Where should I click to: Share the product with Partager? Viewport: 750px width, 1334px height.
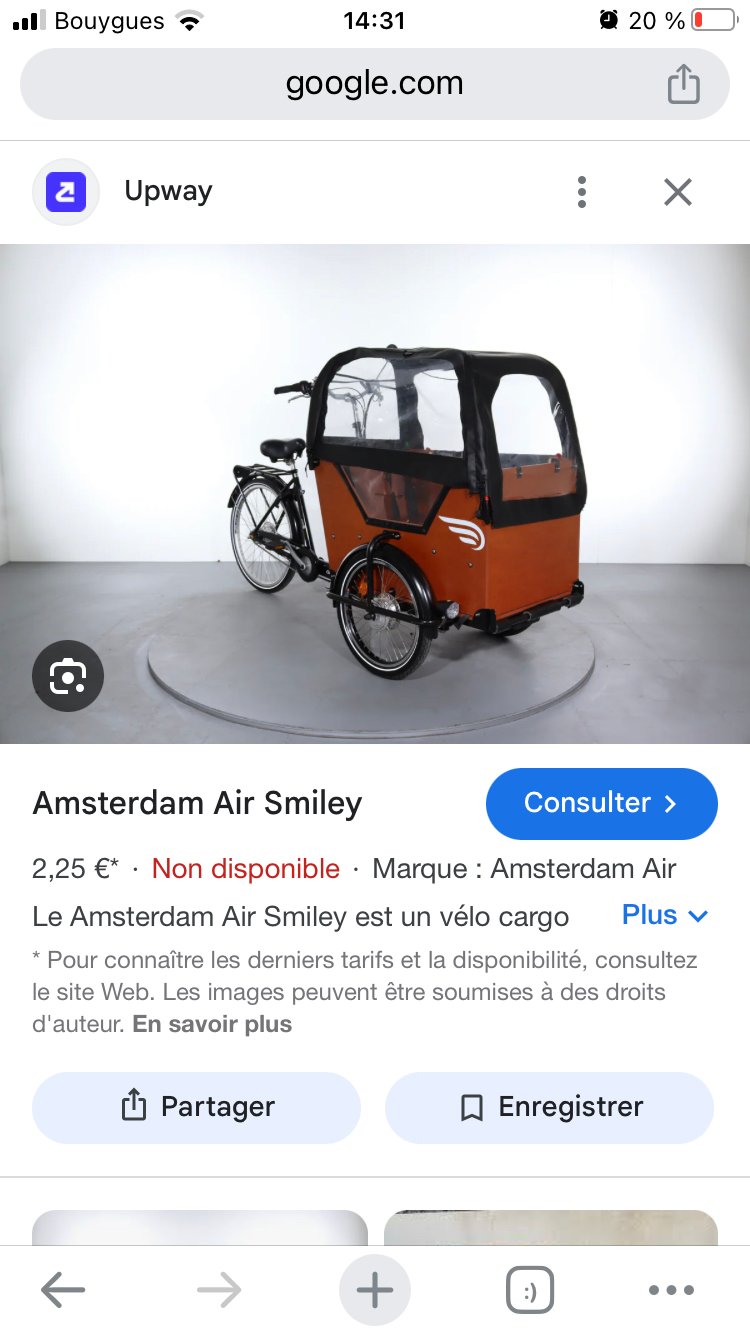click(x=196, y=1107)
